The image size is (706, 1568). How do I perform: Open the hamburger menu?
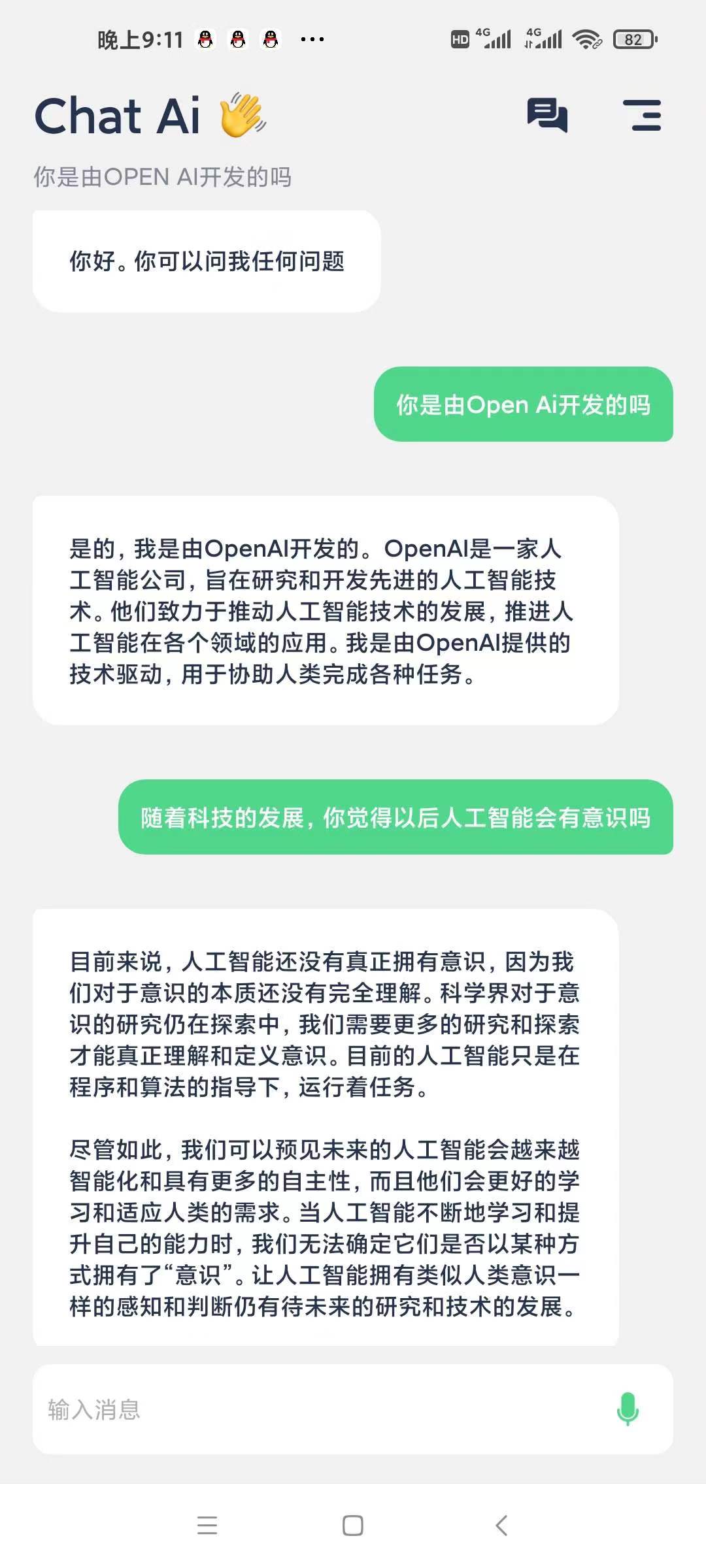click(642, 116)
